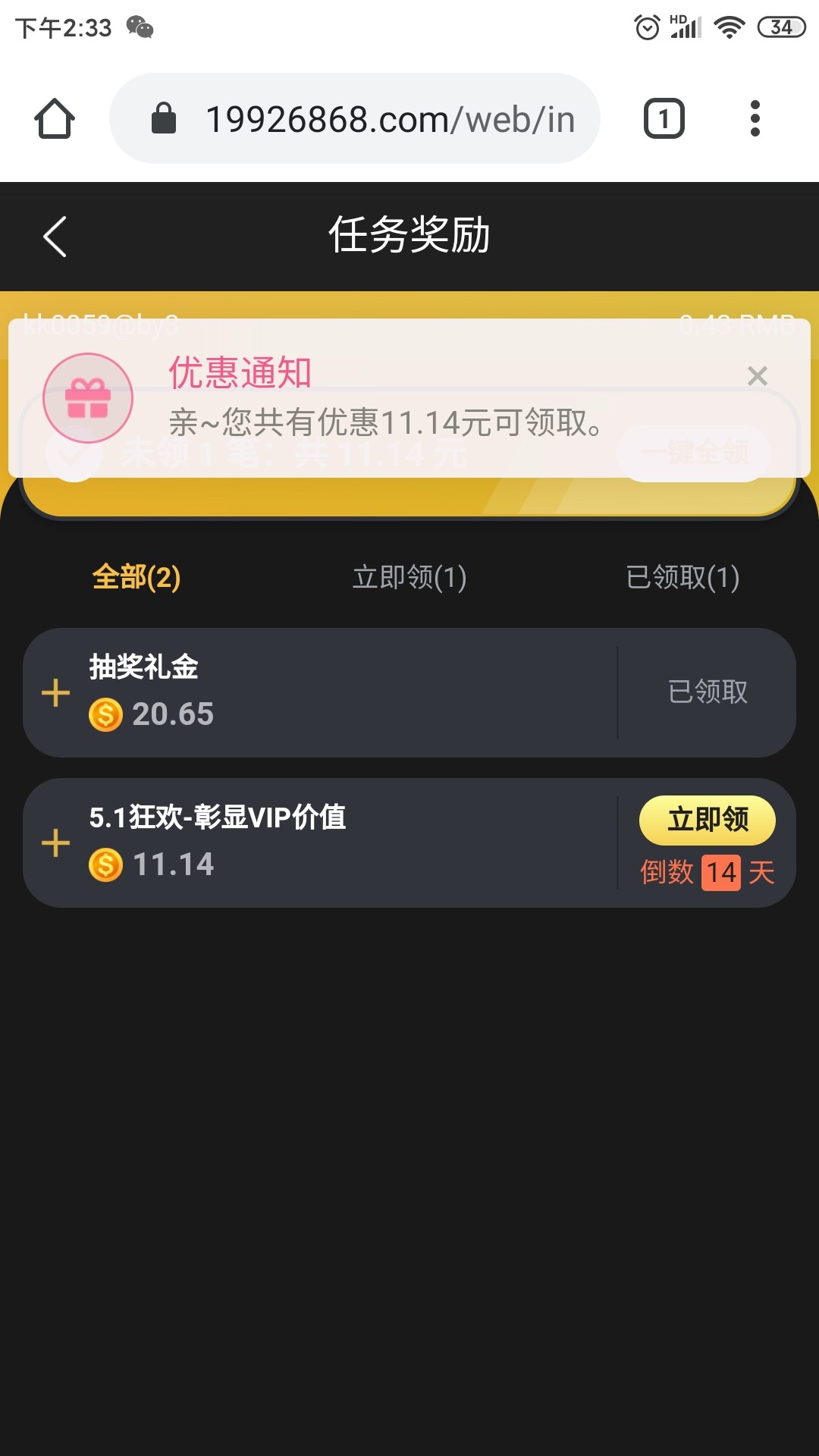Expand the 5.1狂欢-彰显VIP价值 details
Screen dimensions: 819x1456
click(55, 843)
